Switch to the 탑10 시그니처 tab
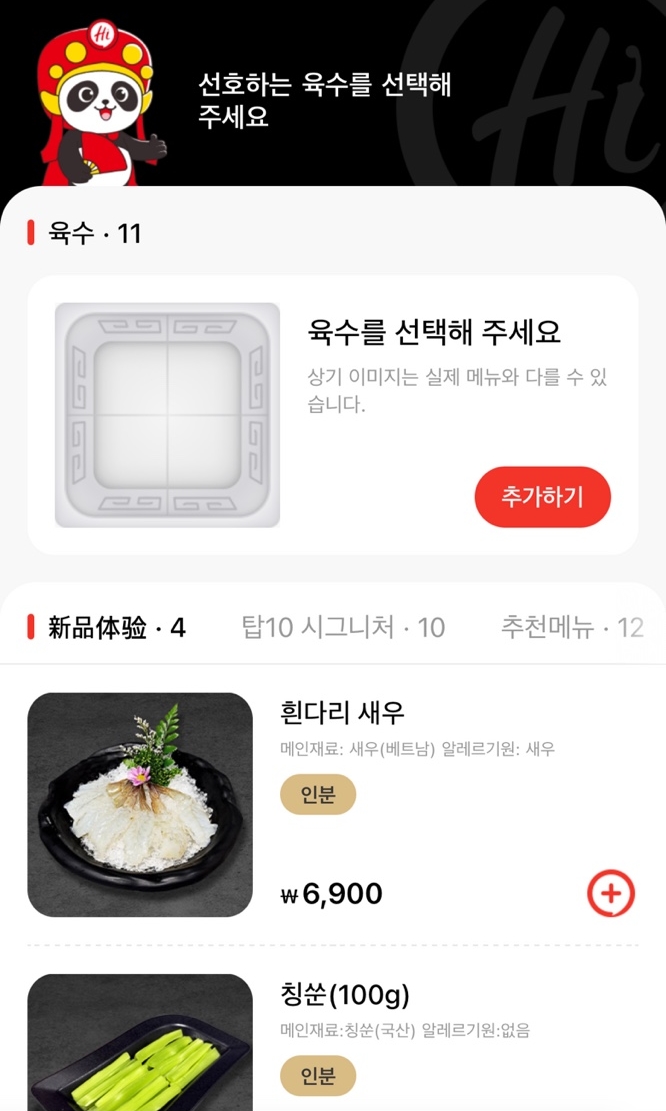The width and height of the screenshot is (666, 1111). 344,627
